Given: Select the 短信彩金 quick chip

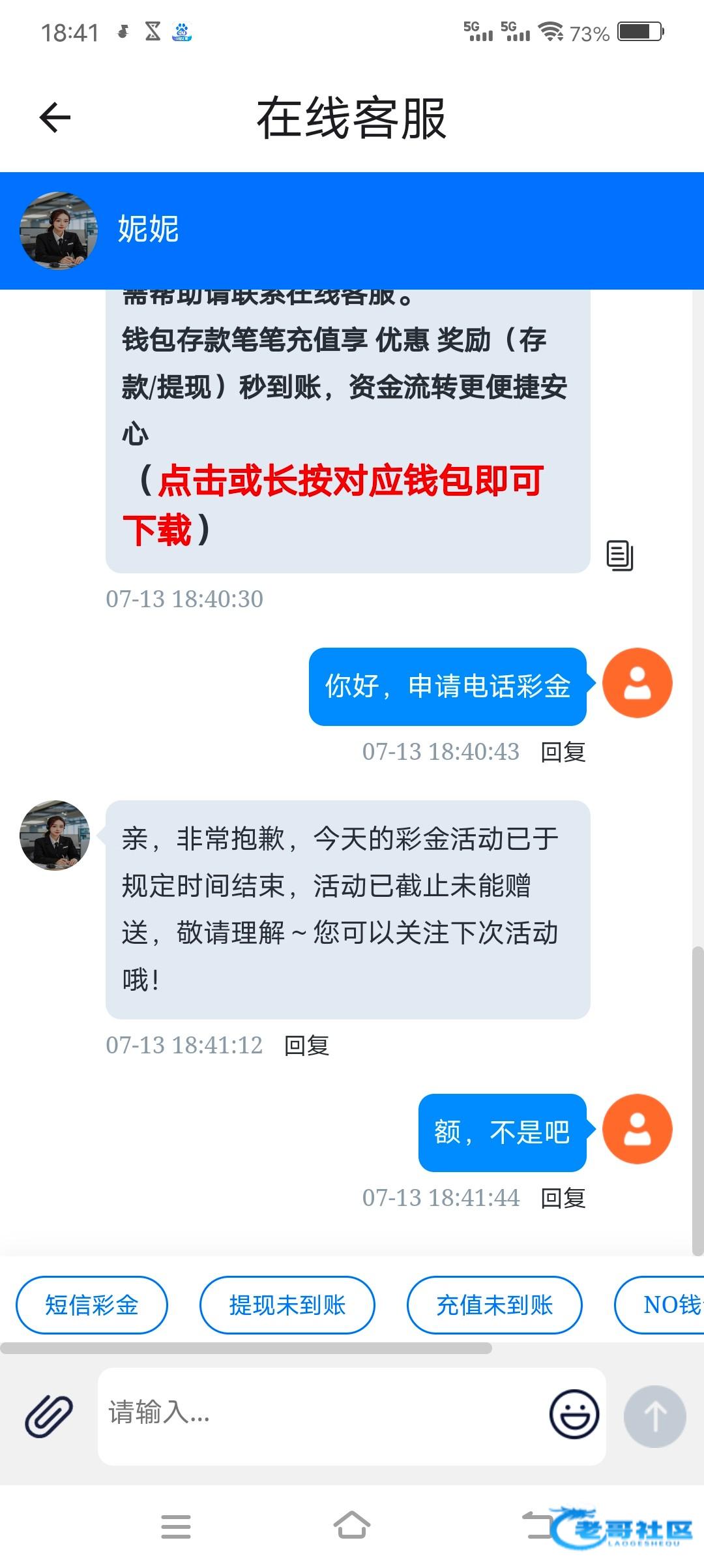Looking at the screenshot, I should [x=92, y=1305].
